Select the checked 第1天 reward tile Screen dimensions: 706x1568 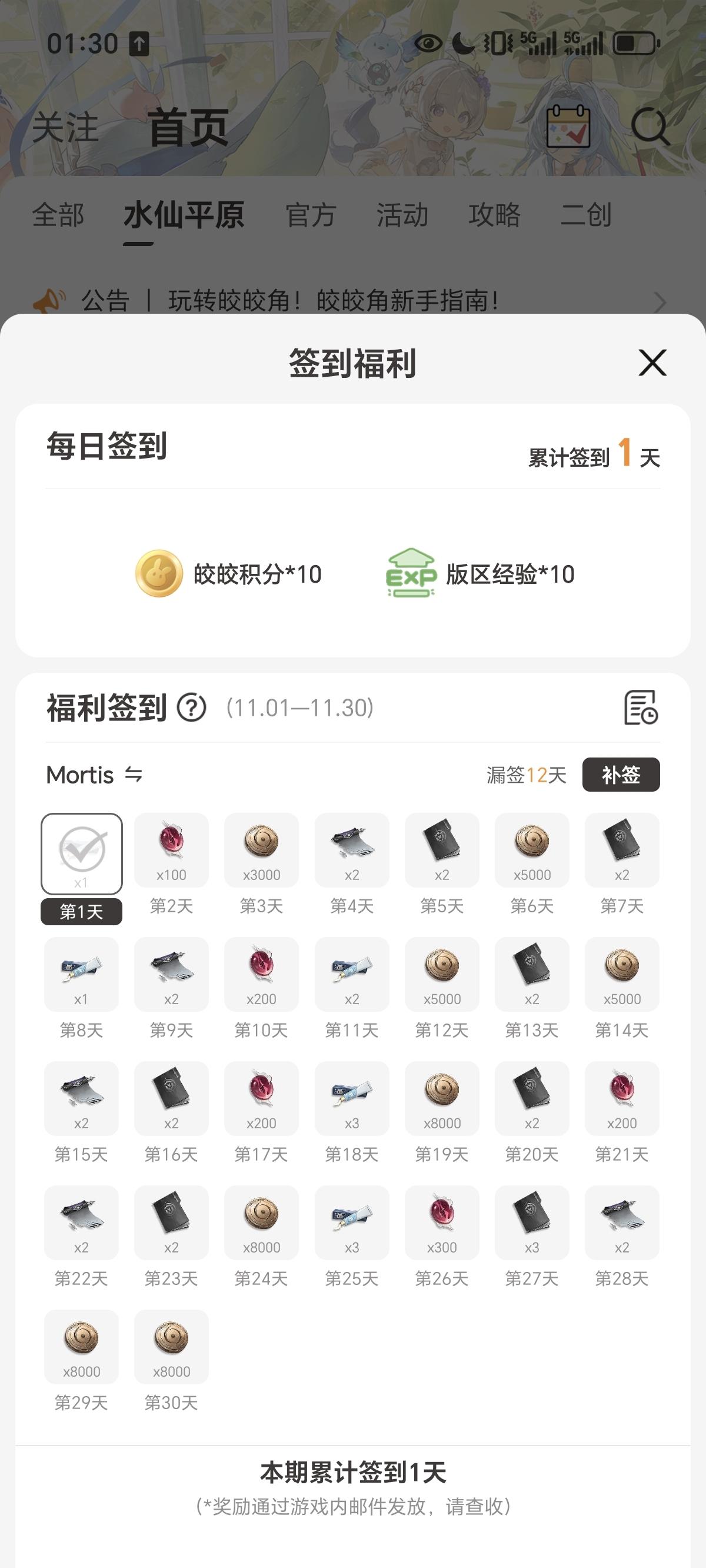click(x=82, y=853)
